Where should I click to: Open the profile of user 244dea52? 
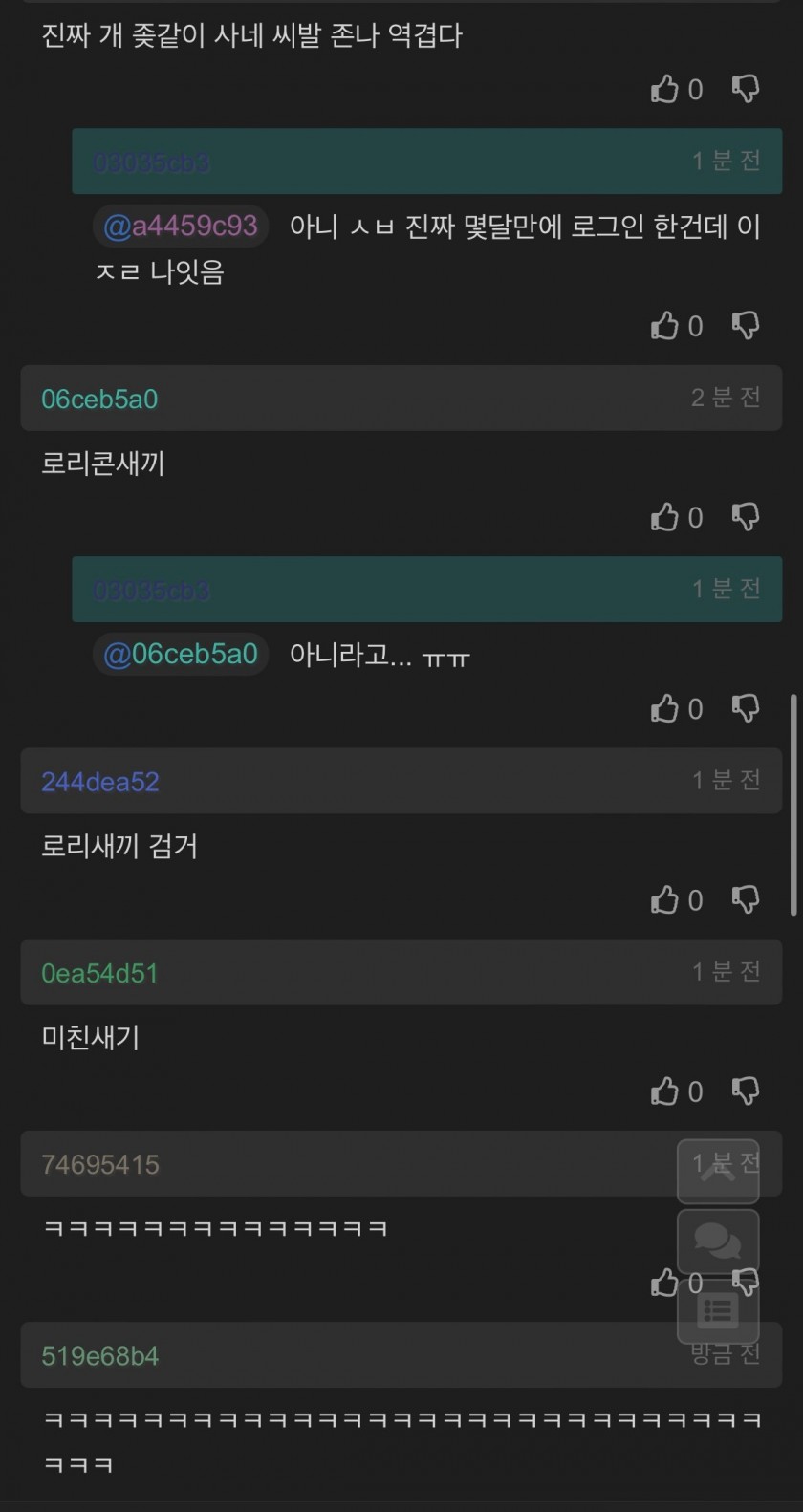(100, 782)
